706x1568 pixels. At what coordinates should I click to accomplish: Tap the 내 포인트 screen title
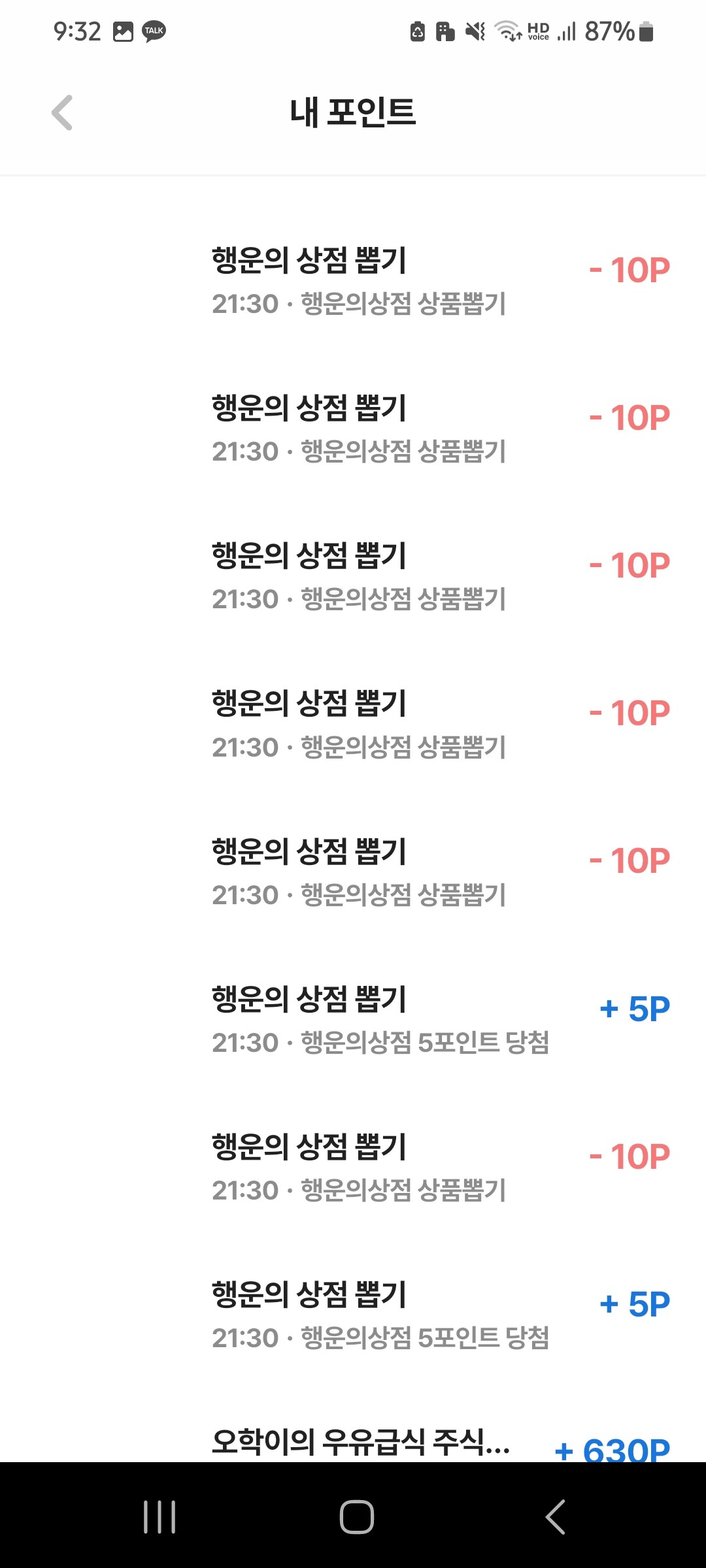353,111
